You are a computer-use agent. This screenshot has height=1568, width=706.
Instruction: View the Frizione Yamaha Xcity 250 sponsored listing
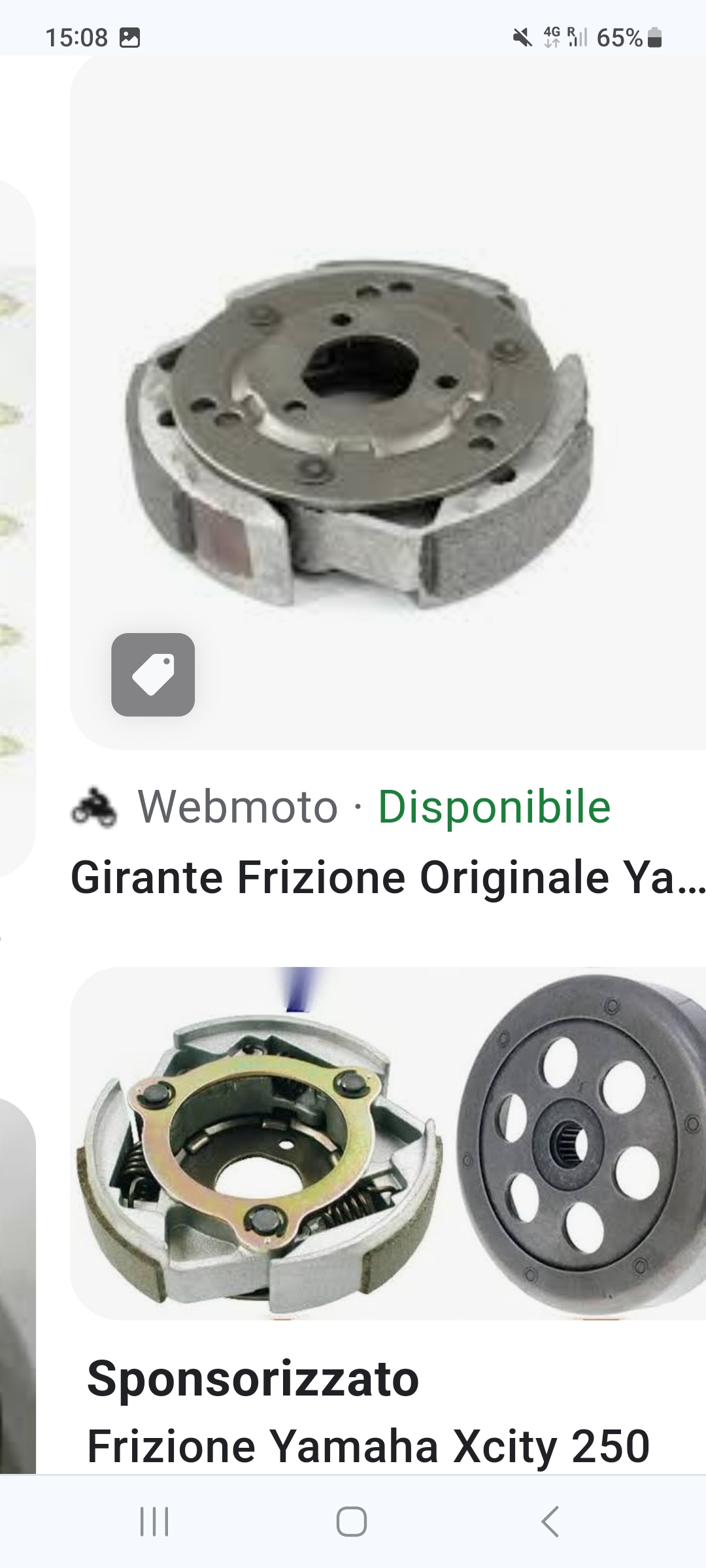368,1445
